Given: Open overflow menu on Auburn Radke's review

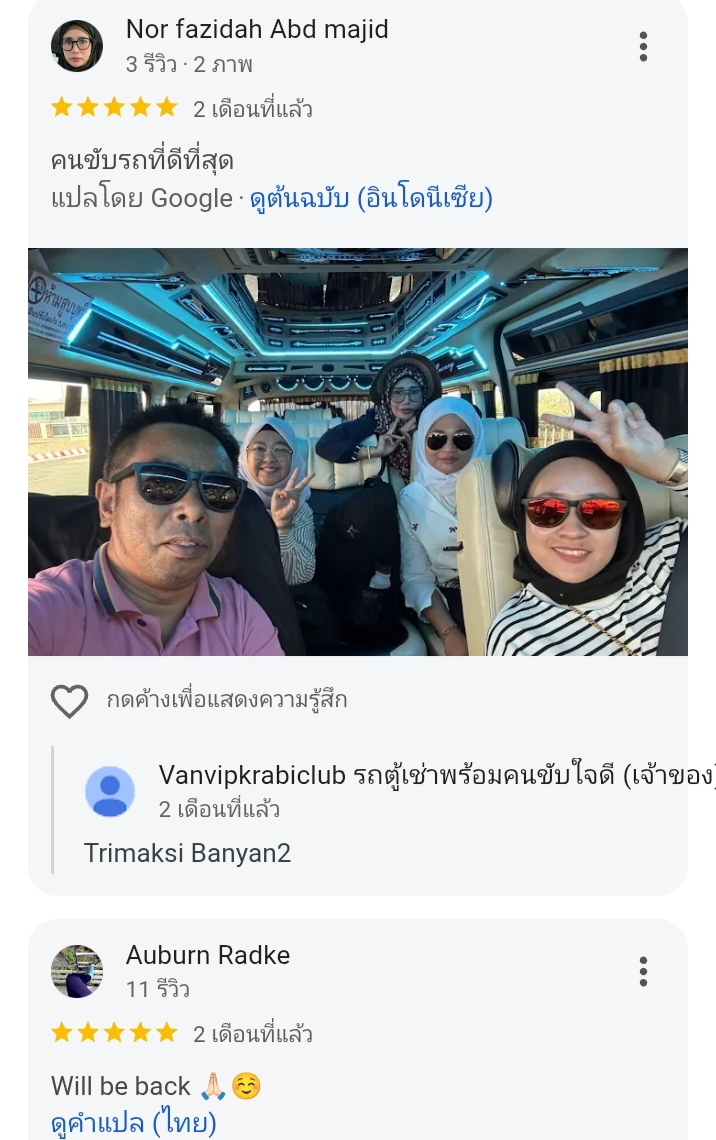Looking at the screenshot, I should point(643,971).
